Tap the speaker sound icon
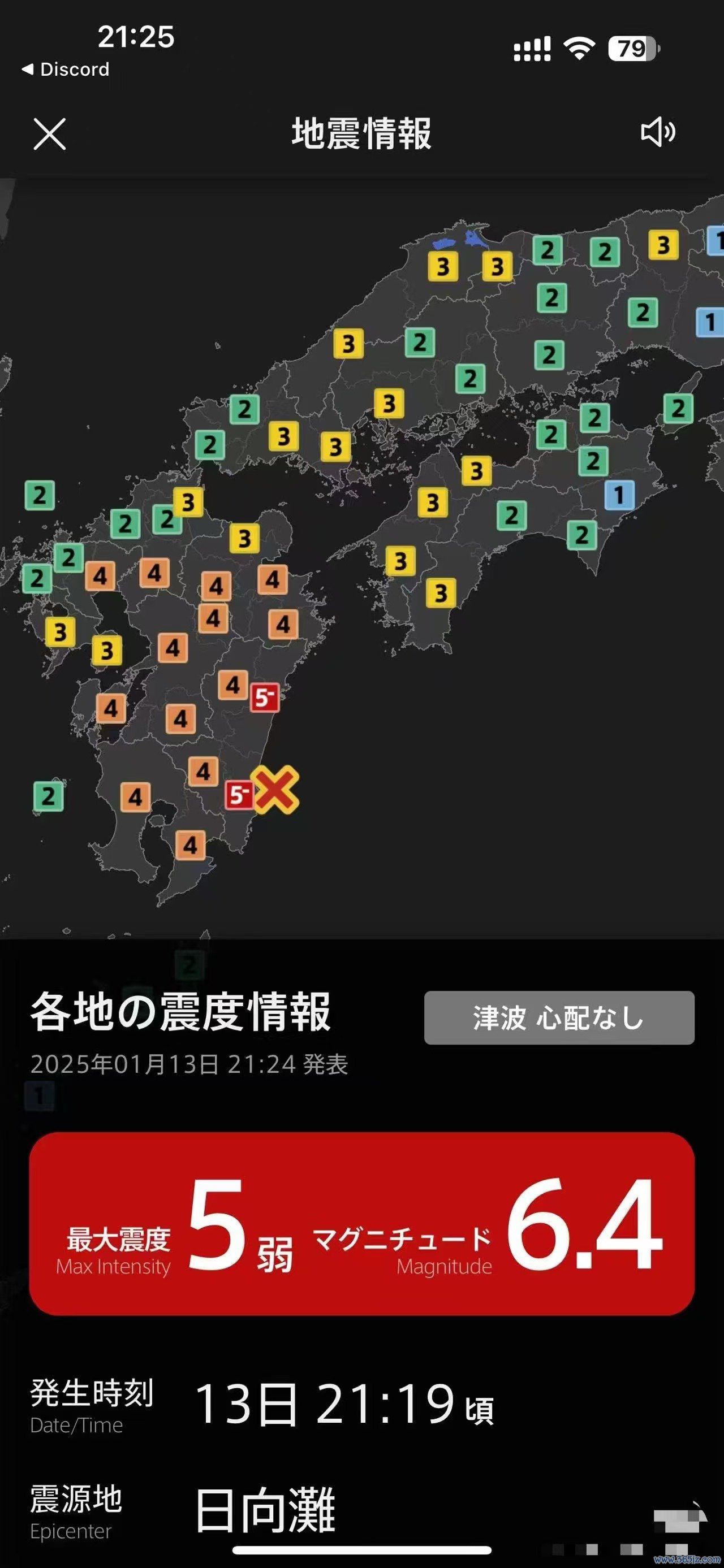The height and width of the screenshot is (1568, 724). click(658, 132)
